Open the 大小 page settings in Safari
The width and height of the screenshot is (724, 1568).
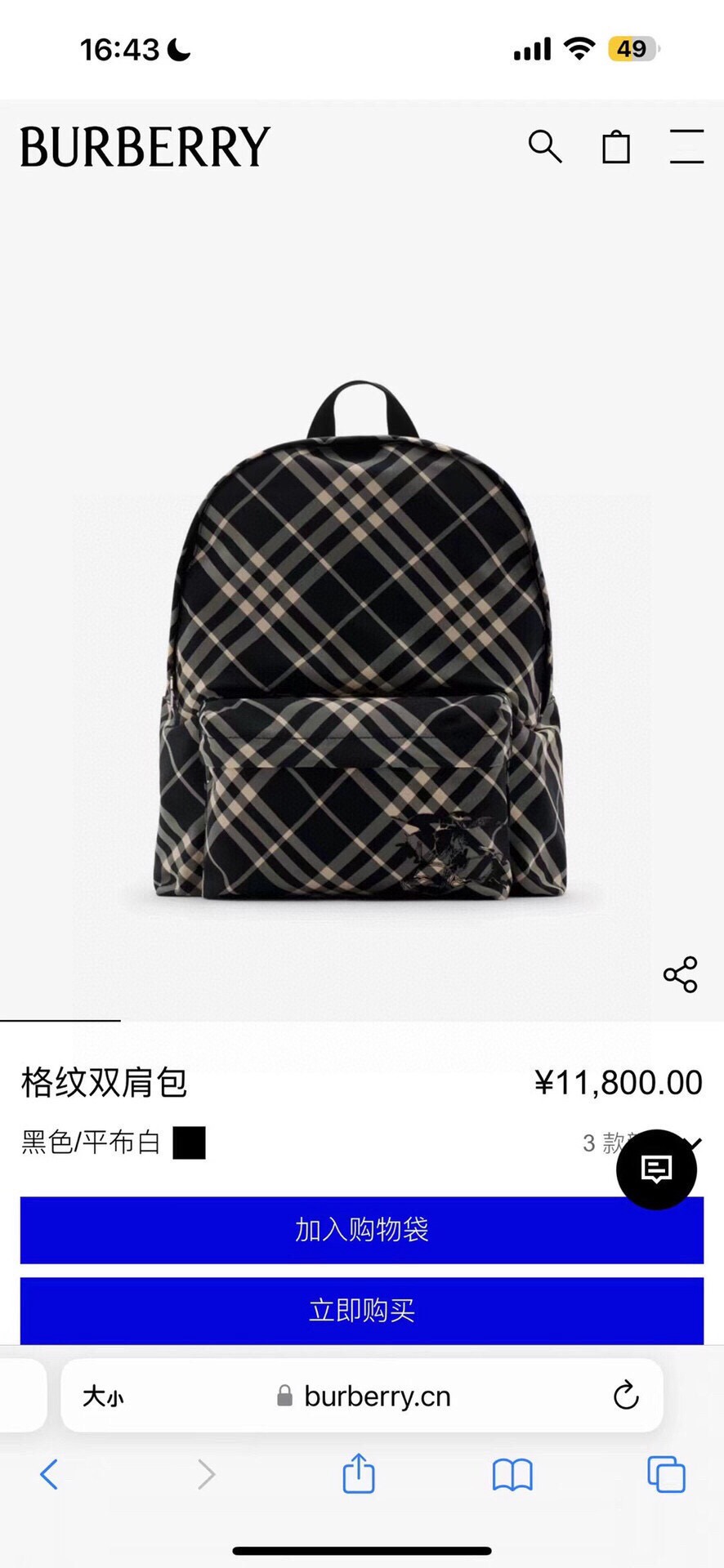click(x=103, y=1396)
